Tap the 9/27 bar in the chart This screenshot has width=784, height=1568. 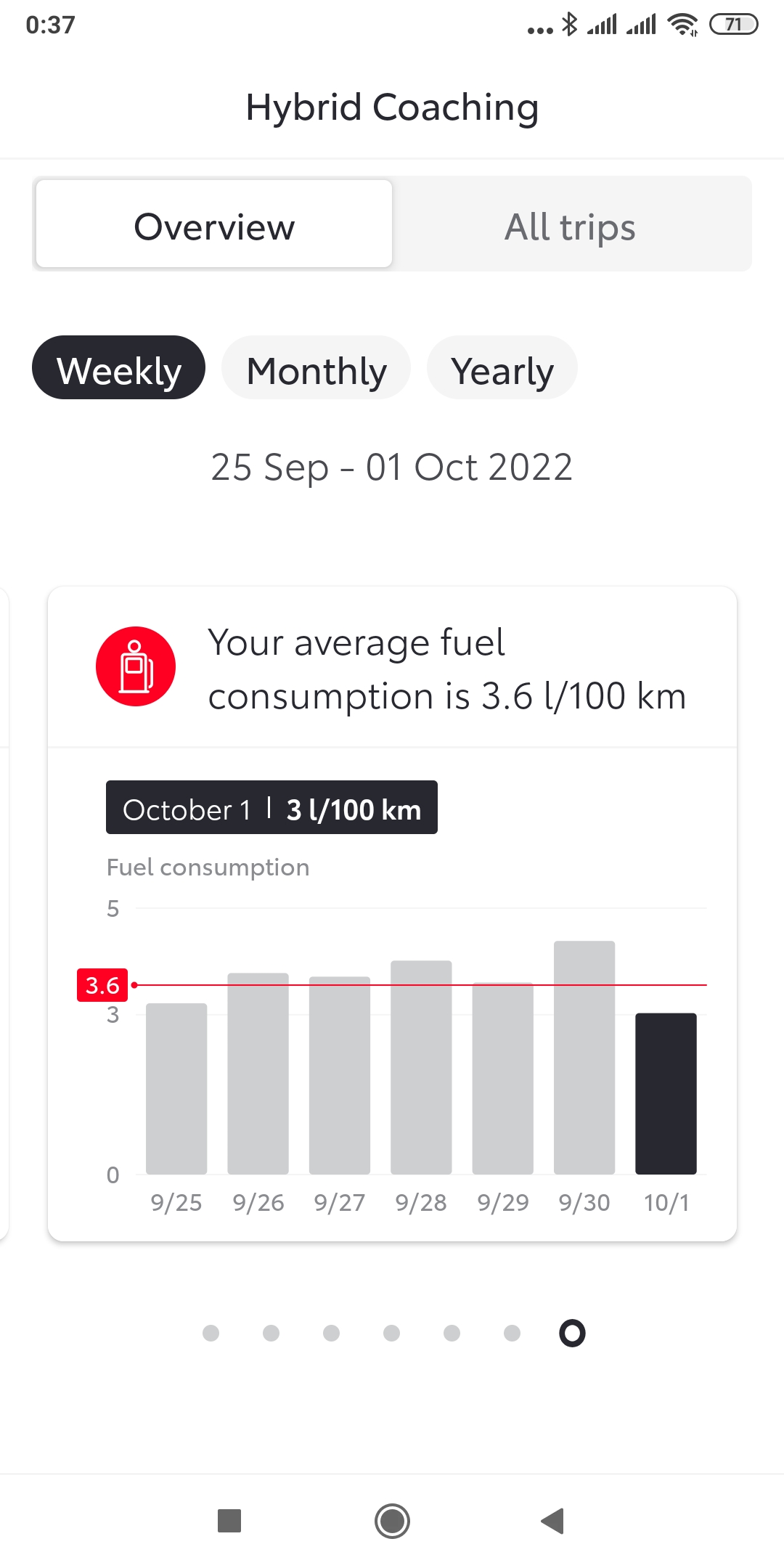coord(340,1076)
